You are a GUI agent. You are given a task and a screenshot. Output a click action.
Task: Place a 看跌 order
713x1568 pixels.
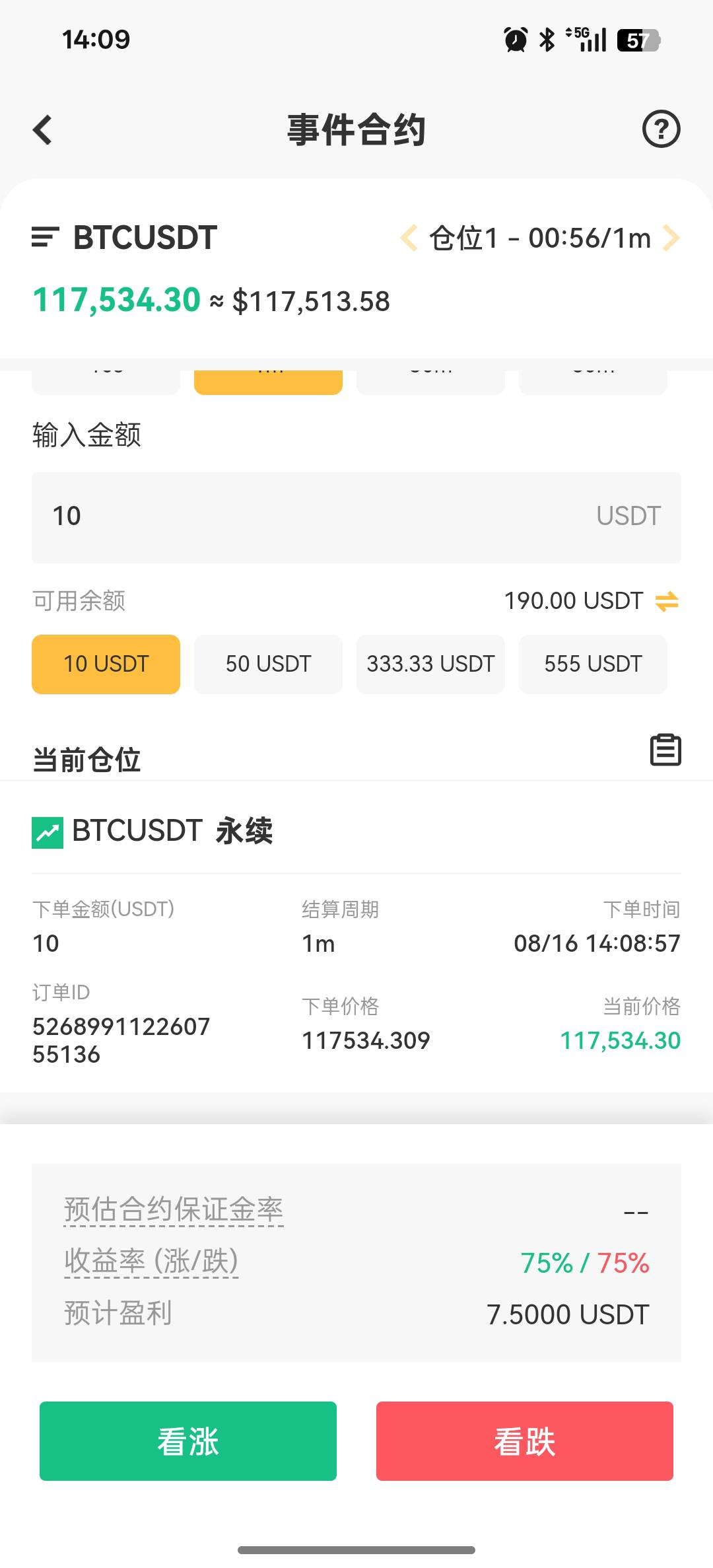(525, 1441)
